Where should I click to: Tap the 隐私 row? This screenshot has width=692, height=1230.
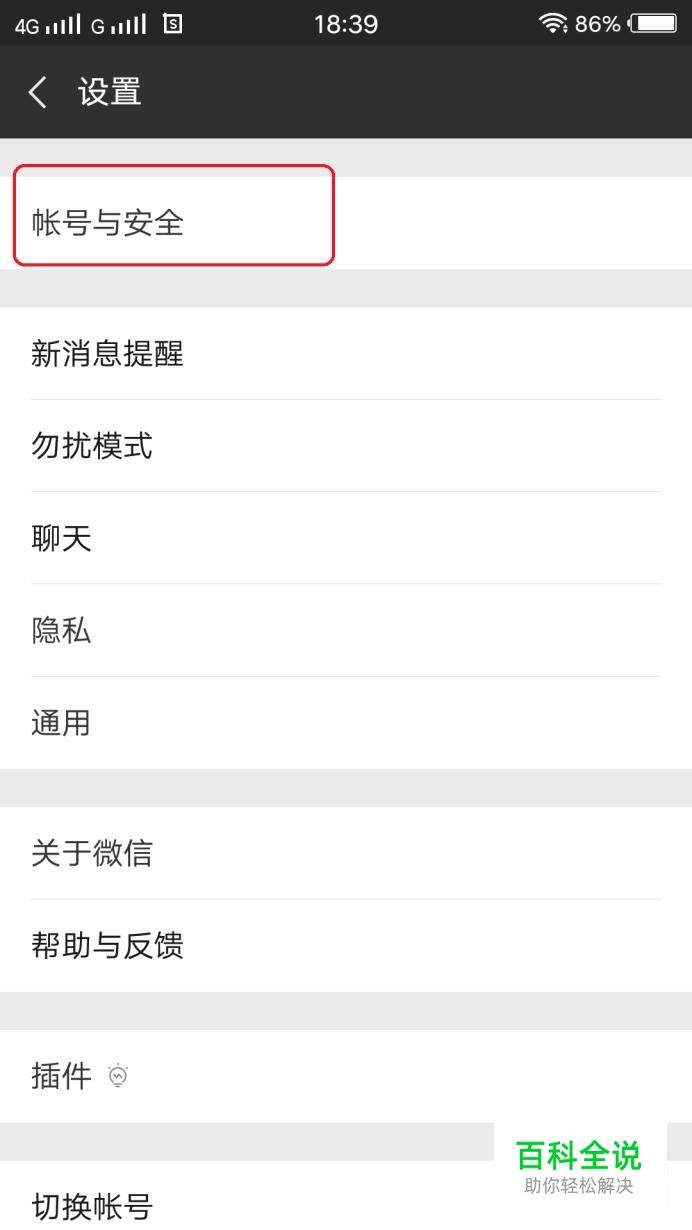coord(346,630)
